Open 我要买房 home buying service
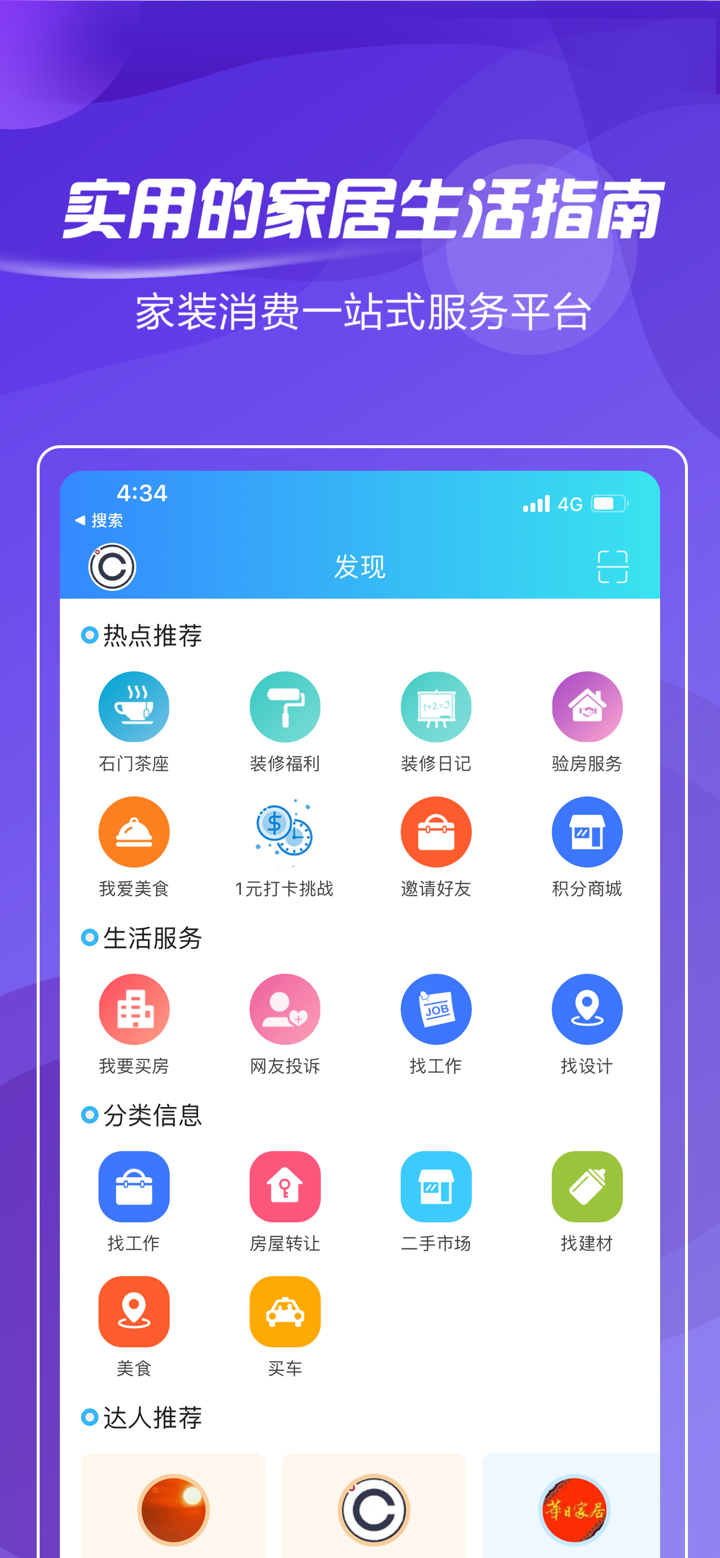Screen dimensions: 720x1558 134,1008
